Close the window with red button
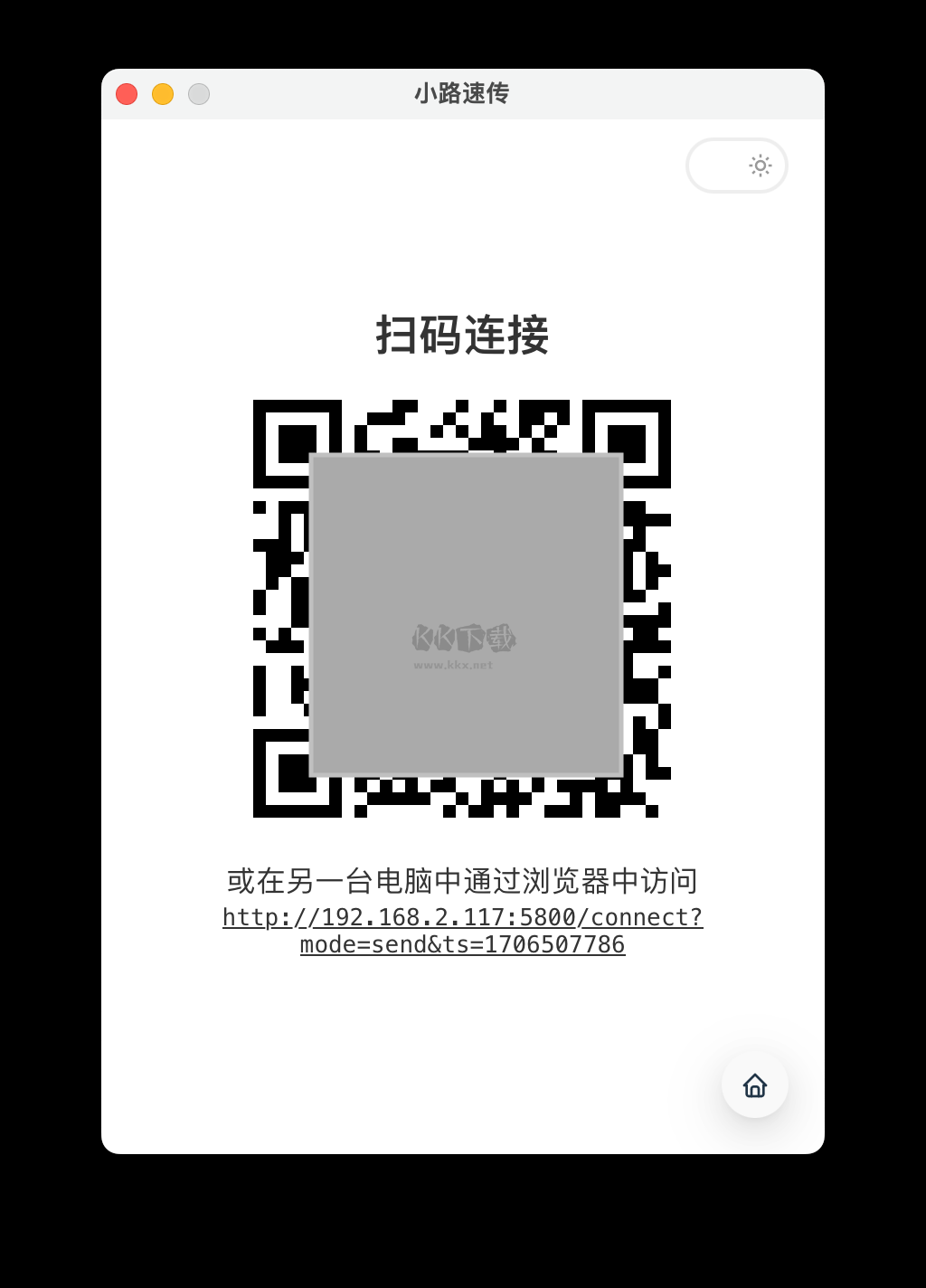 (127, 94)
